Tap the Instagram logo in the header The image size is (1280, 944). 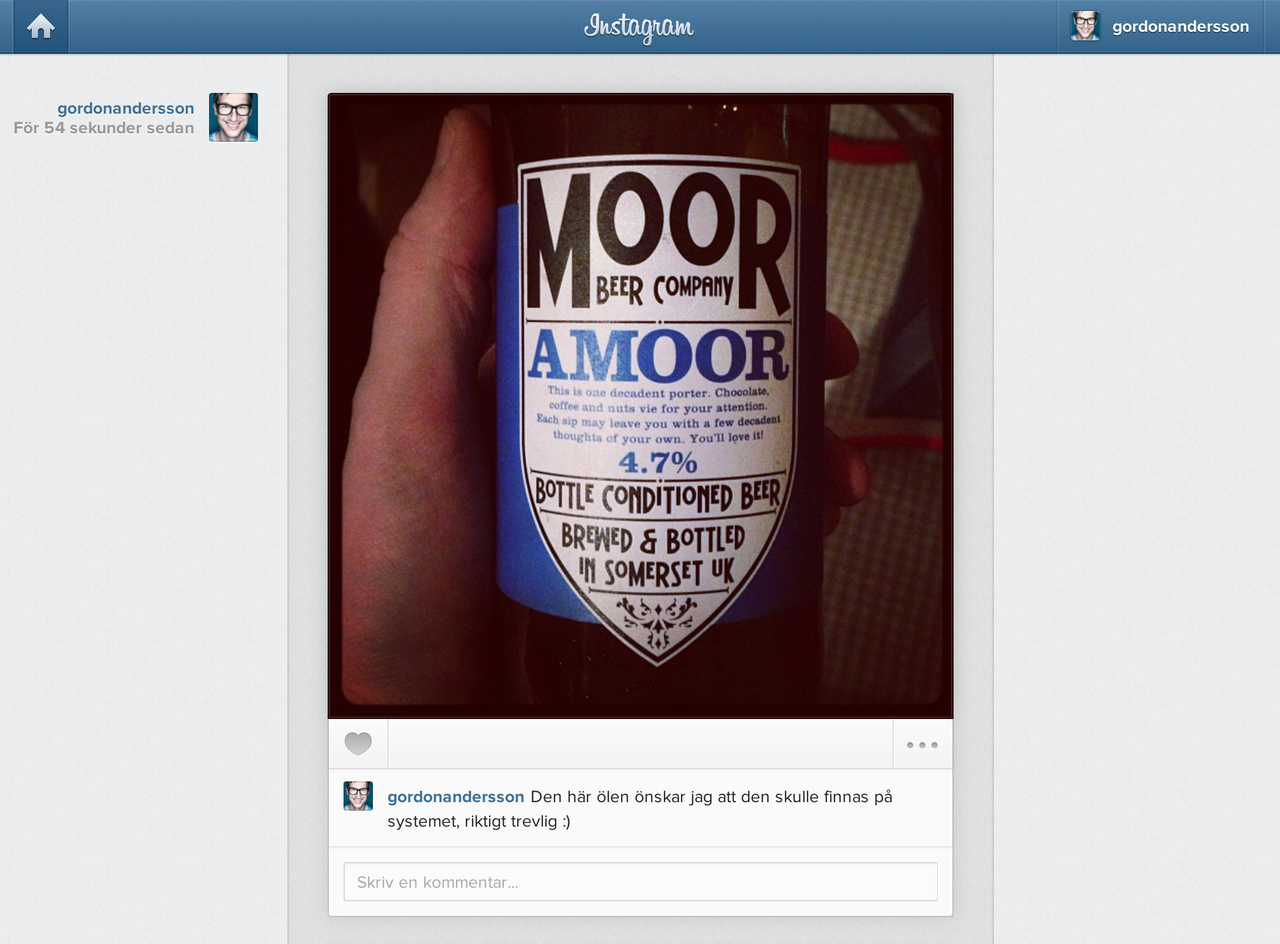click(x=639, y=27)
